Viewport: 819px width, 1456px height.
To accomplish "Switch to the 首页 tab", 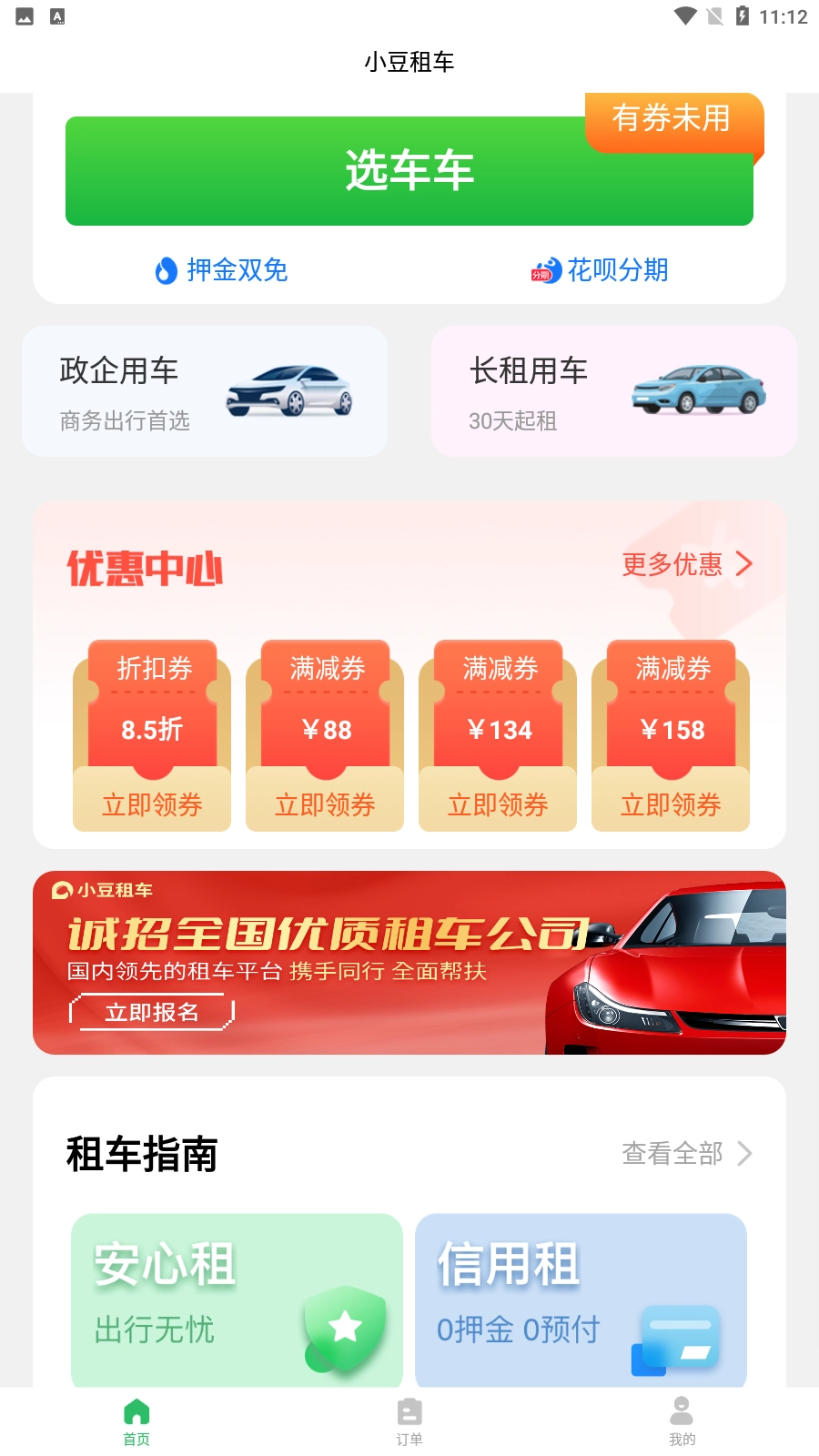I will tap(136, 1421).
